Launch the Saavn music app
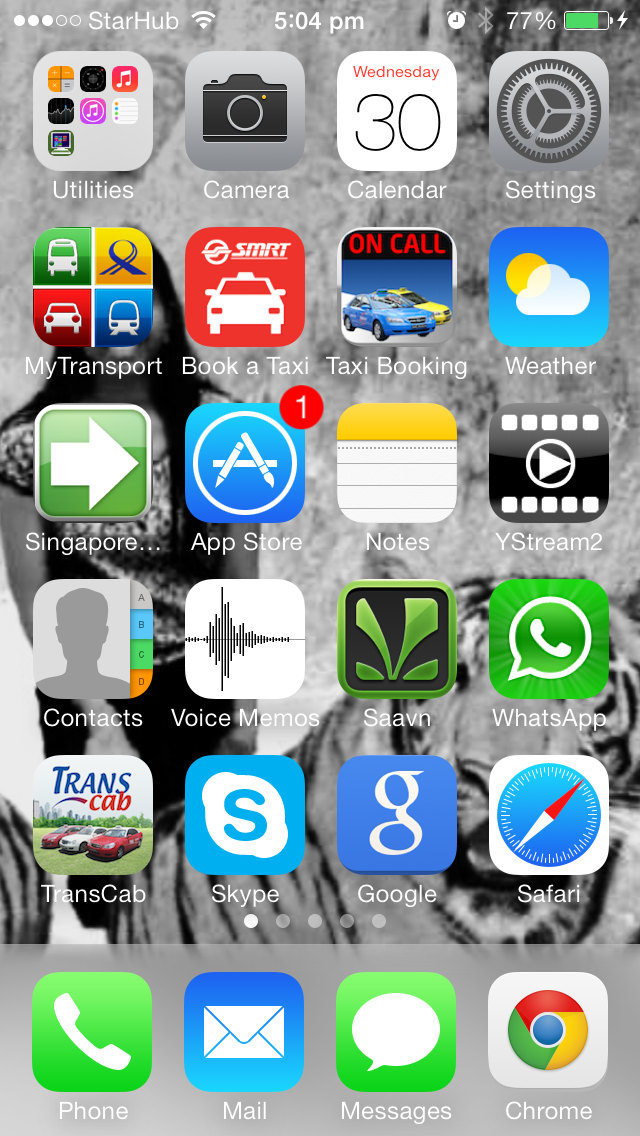 pos(397,639)
